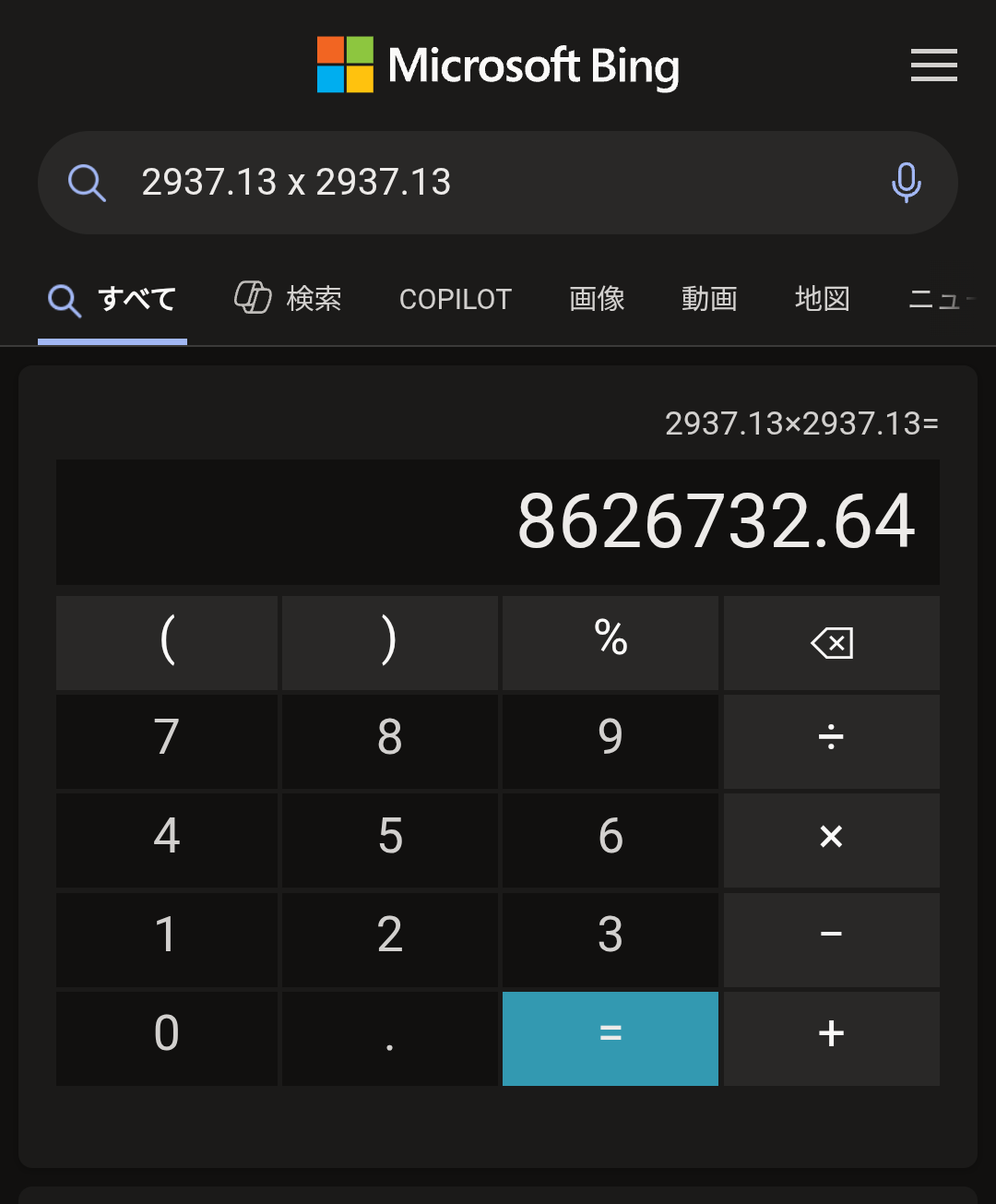Switch to the 画像 tab

click(x=597, y=299)
